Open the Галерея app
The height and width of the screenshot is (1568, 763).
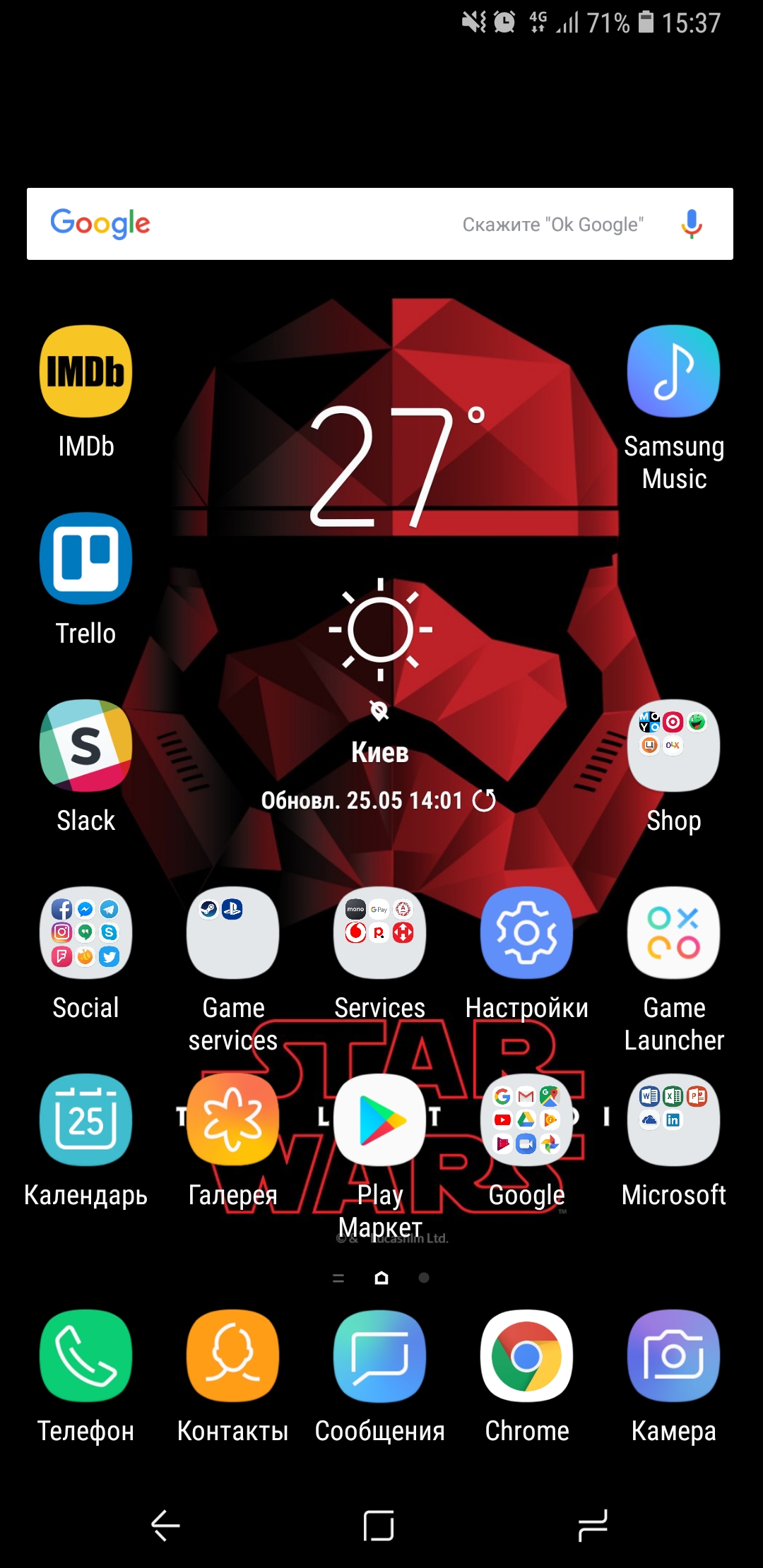pyautogui.click(x=232, y=1120)
